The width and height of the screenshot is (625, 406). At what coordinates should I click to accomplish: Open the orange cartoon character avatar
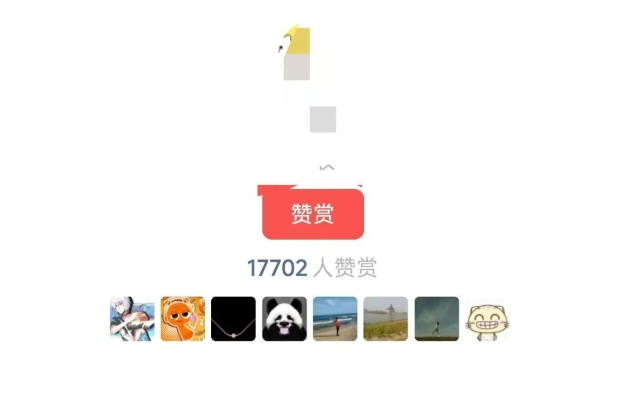click(x=182, y=319)
